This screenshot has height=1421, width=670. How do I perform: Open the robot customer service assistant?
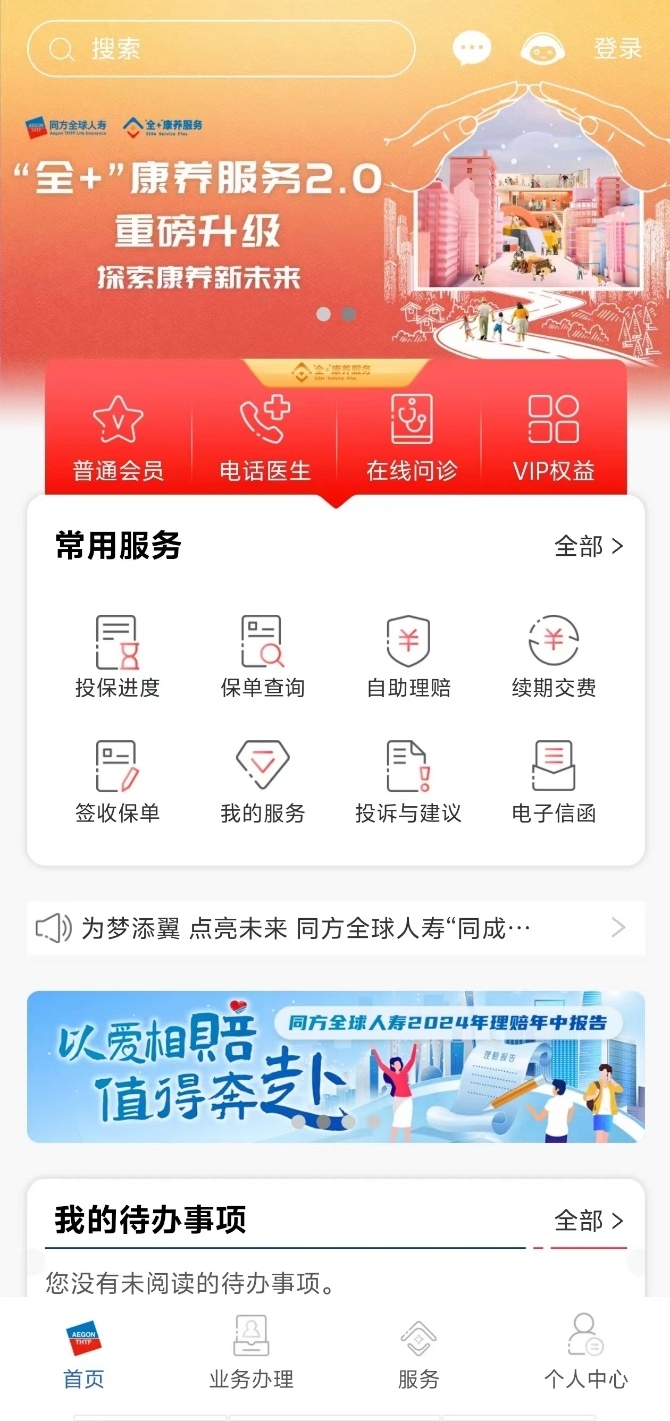tap(545, 48)
